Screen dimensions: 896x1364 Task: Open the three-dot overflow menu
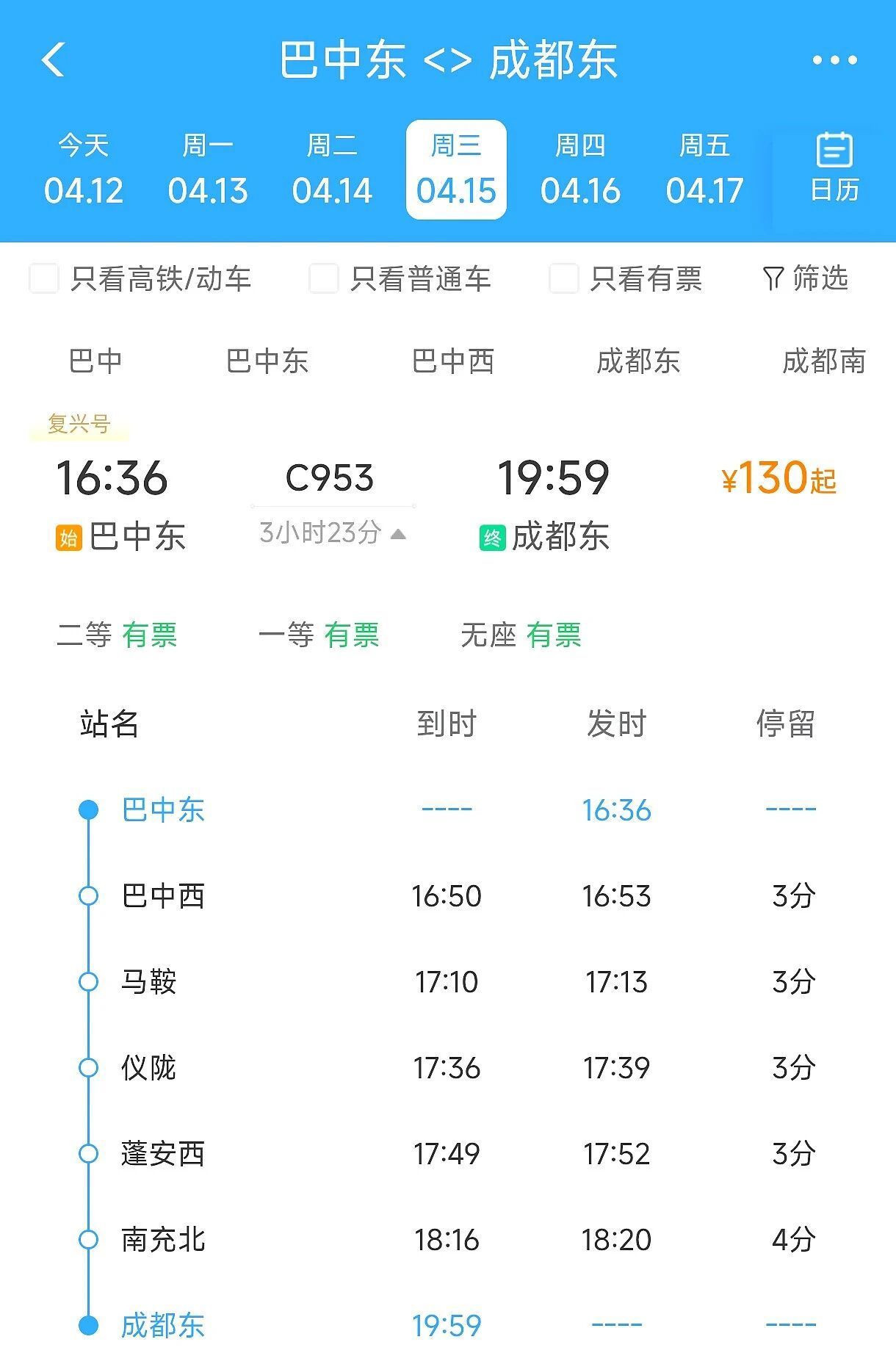tap(834, 60)
